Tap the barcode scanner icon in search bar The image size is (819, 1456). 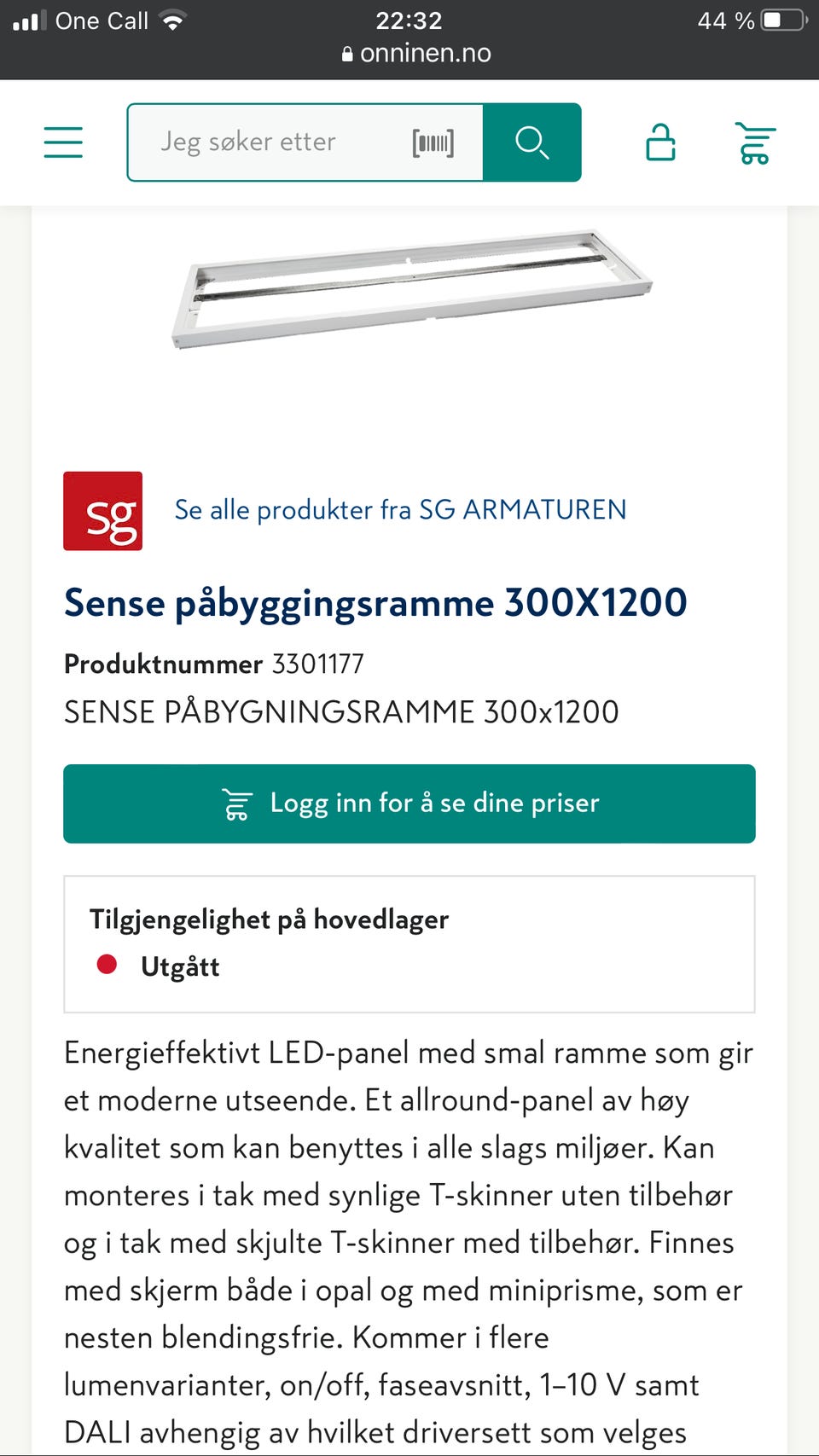pos(433,142)
